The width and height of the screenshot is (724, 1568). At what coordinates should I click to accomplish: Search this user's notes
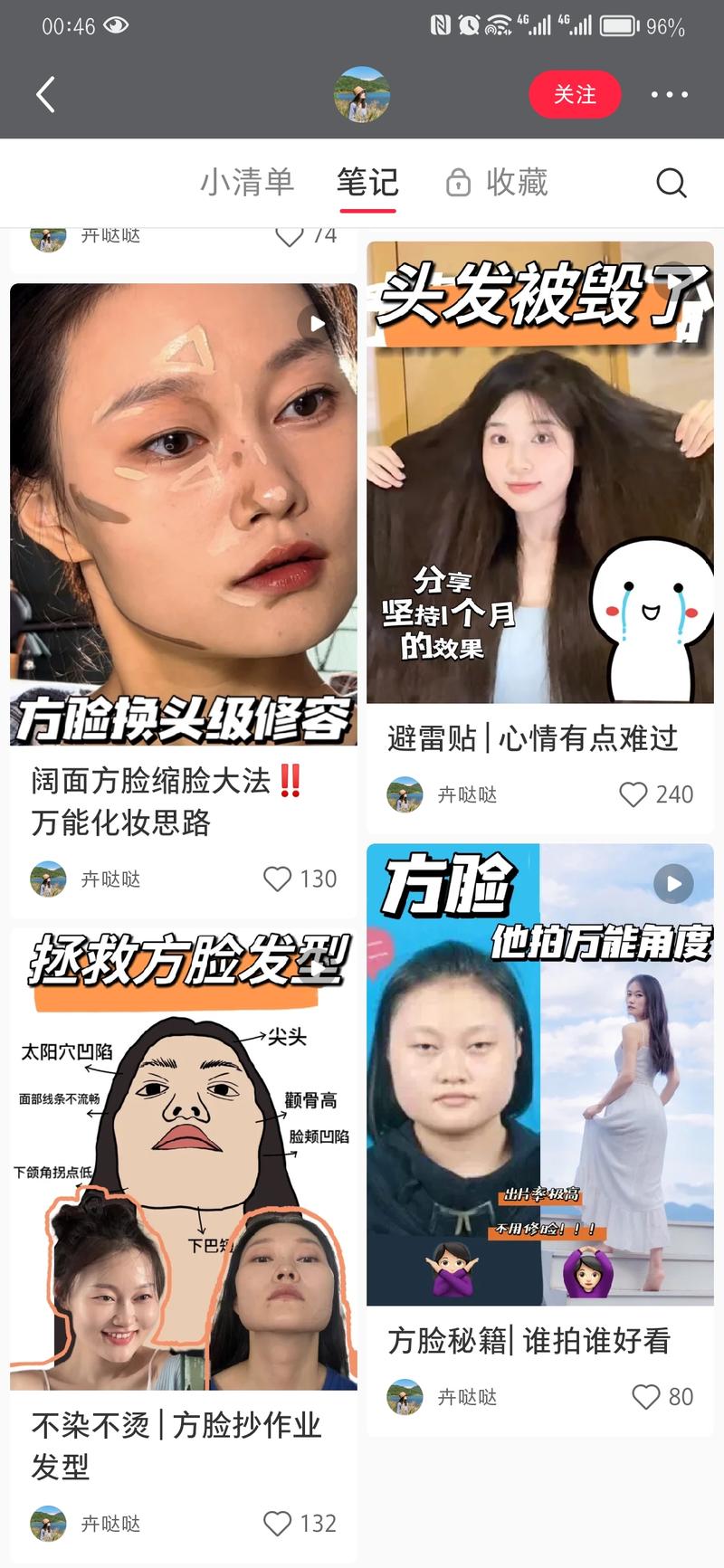(671, 183)
